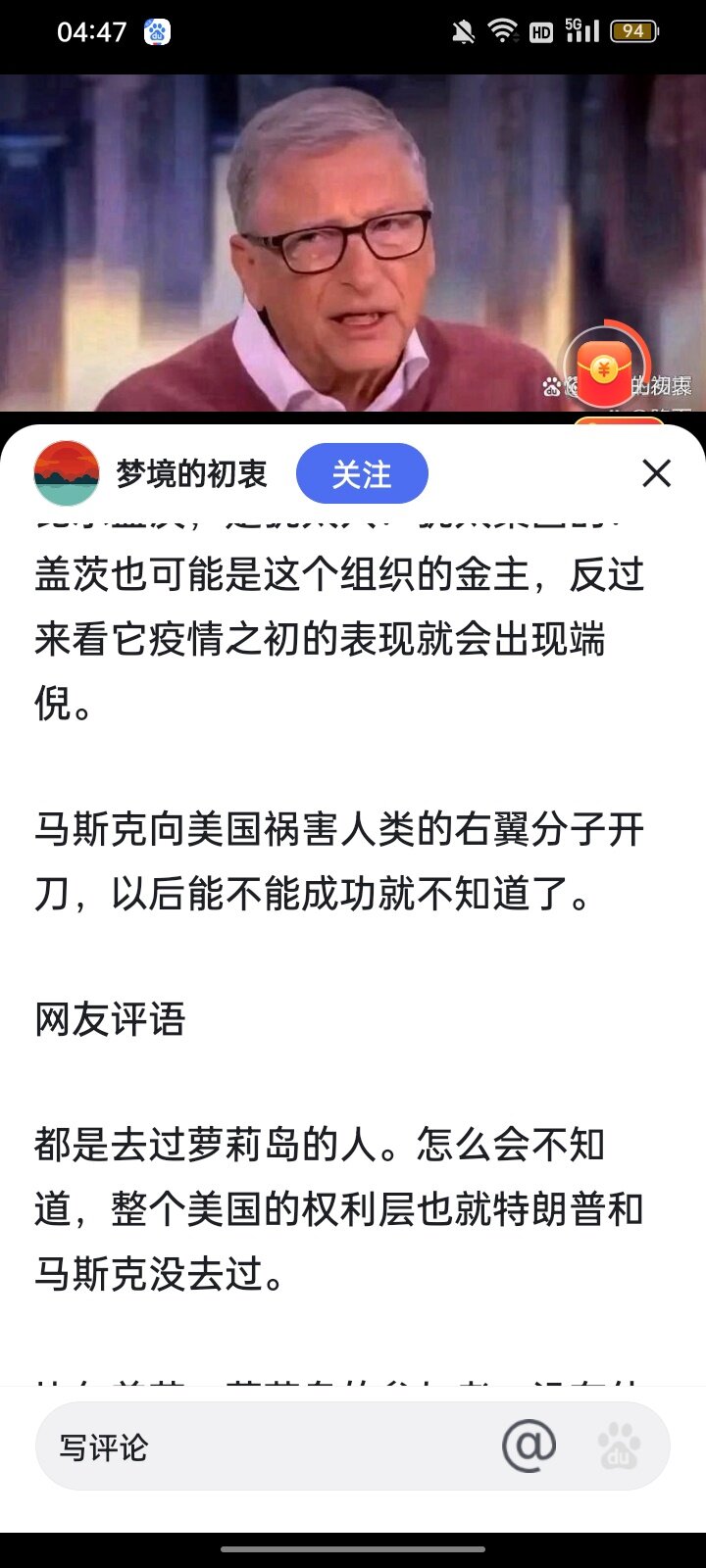Mention someone with the @ icon
706x1568 pixels.
click(x=529, y=1445)
